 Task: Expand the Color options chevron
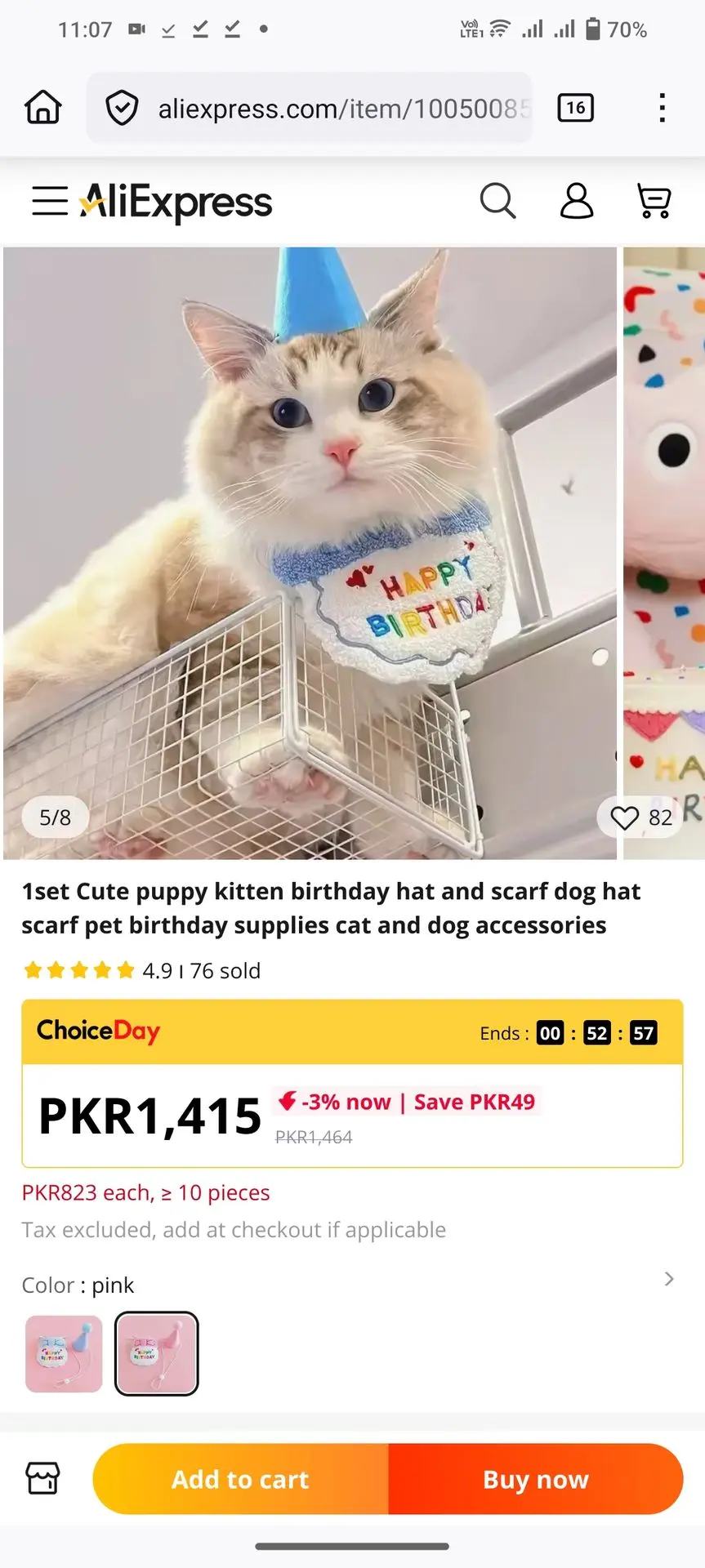[669, 1279]
